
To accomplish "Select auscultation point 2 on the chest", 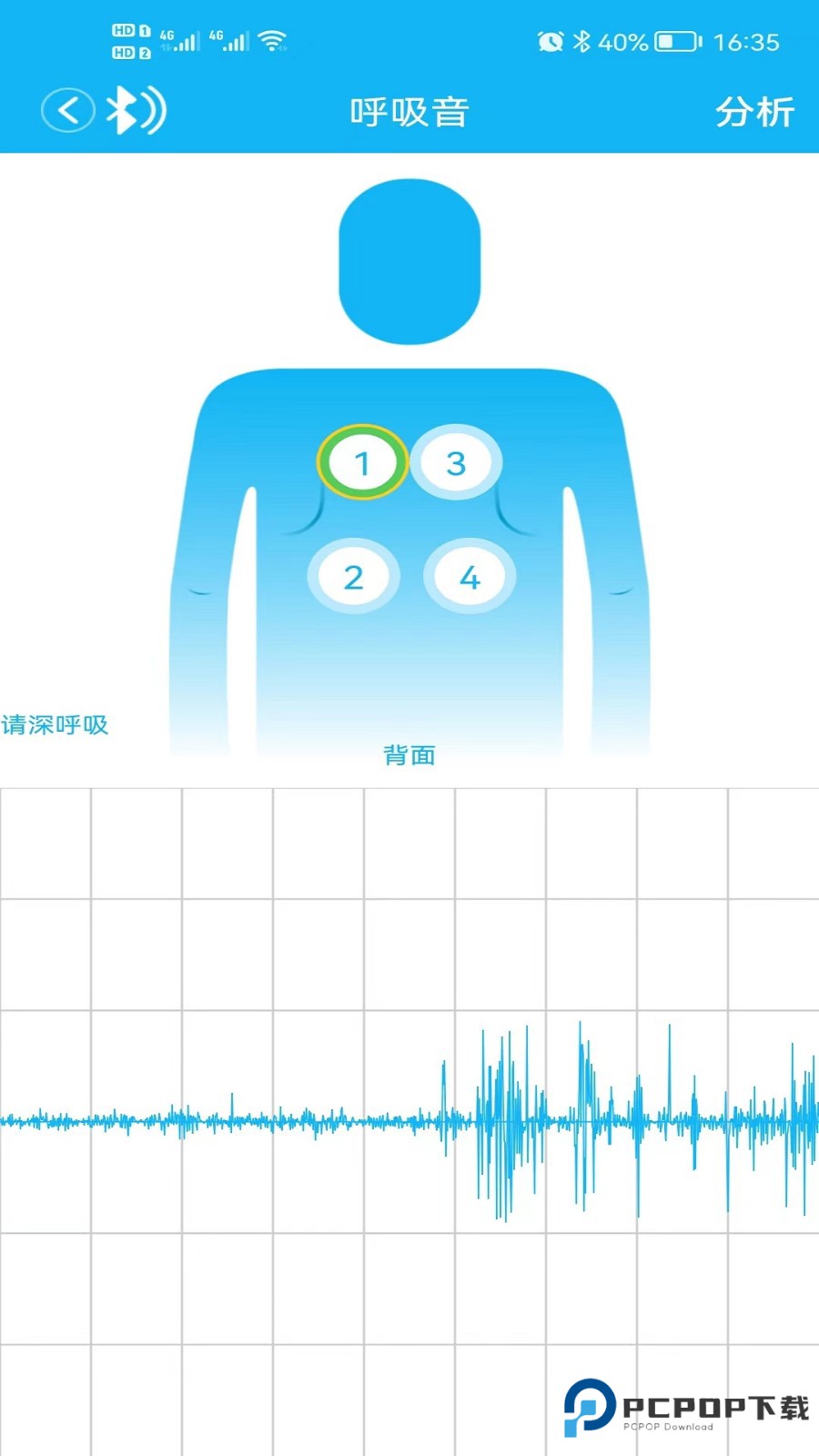I will 354,575.
